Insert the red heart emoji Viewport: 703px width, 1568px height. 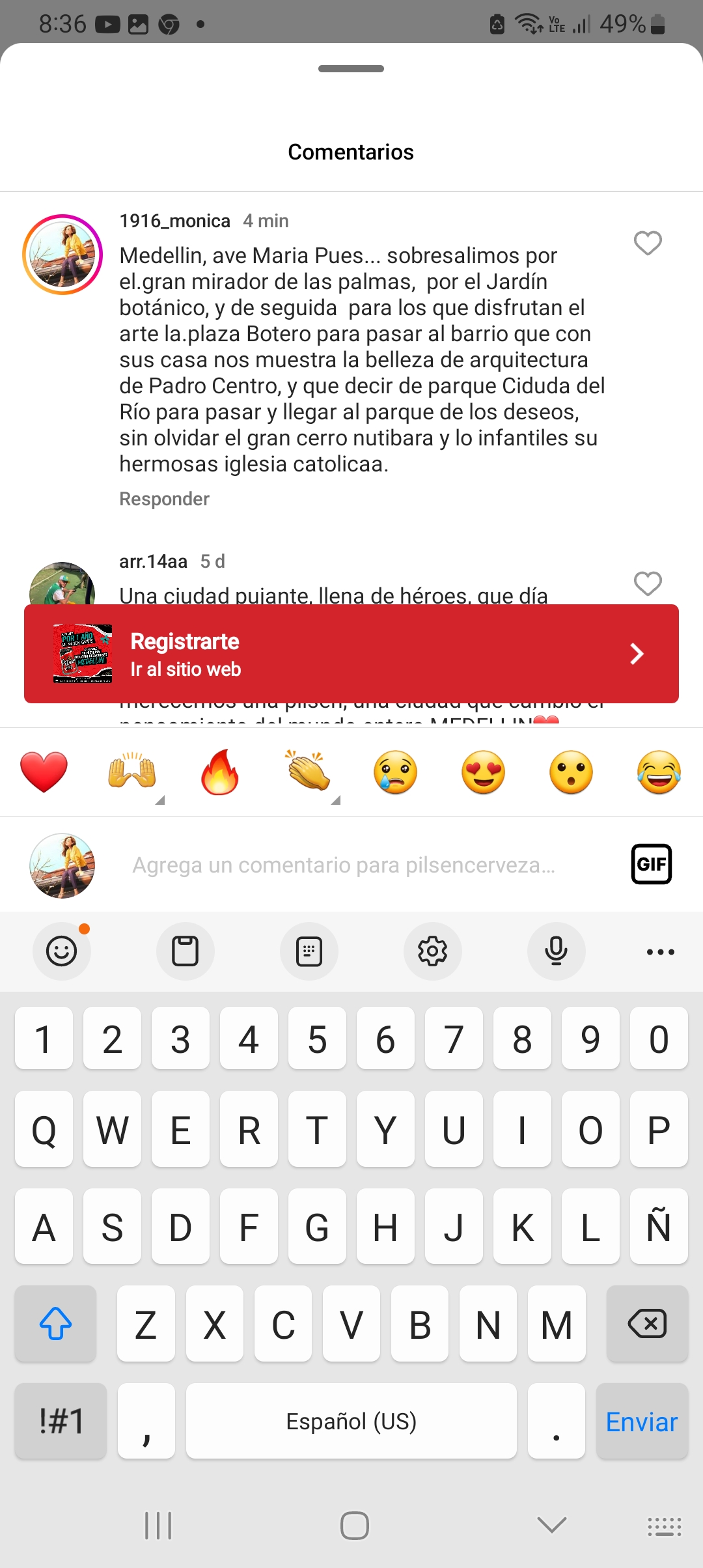(x=44, y=772)
